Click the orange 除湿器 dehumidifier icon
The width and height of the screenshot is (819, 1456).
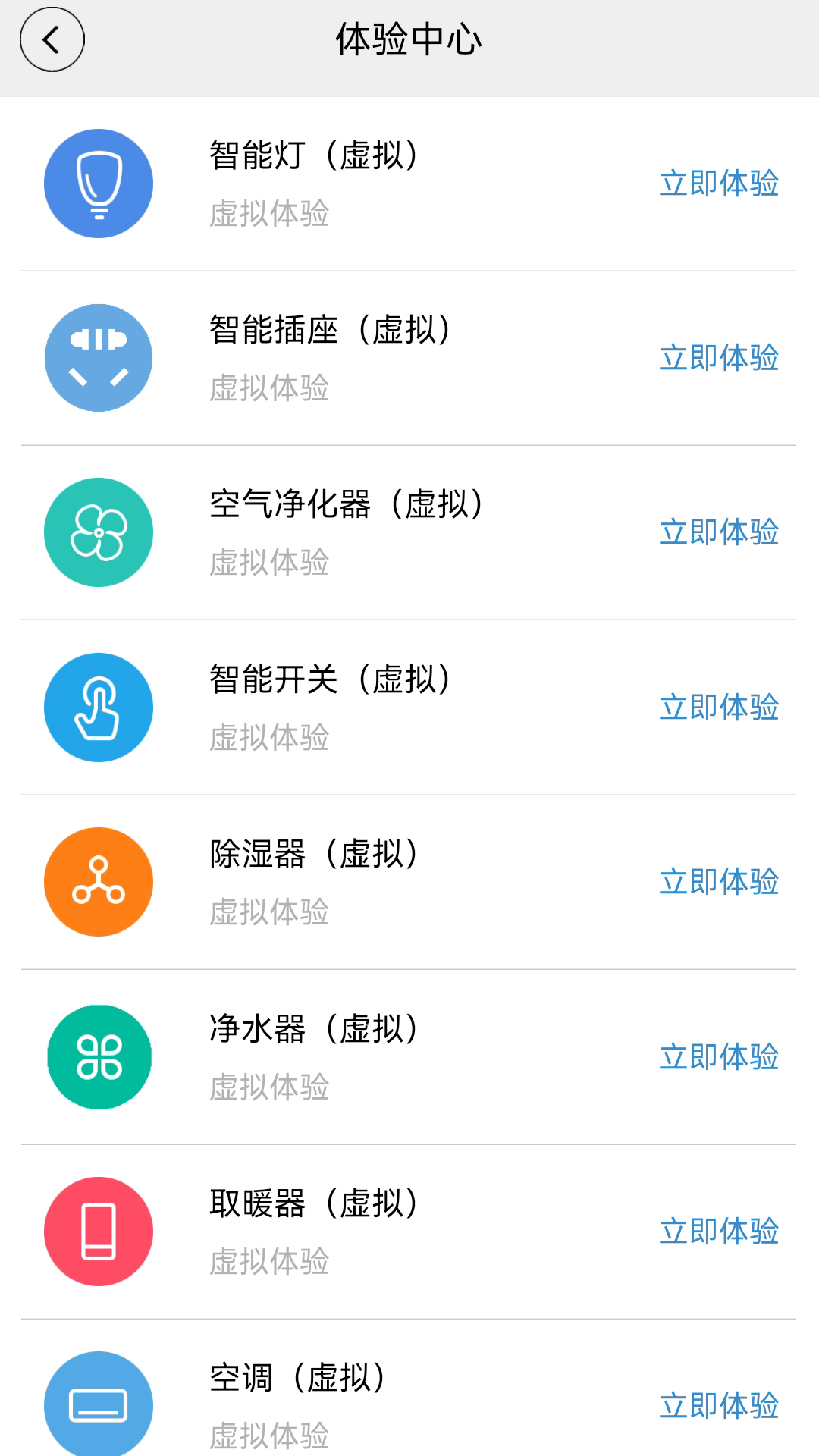(x=99, y=880)
